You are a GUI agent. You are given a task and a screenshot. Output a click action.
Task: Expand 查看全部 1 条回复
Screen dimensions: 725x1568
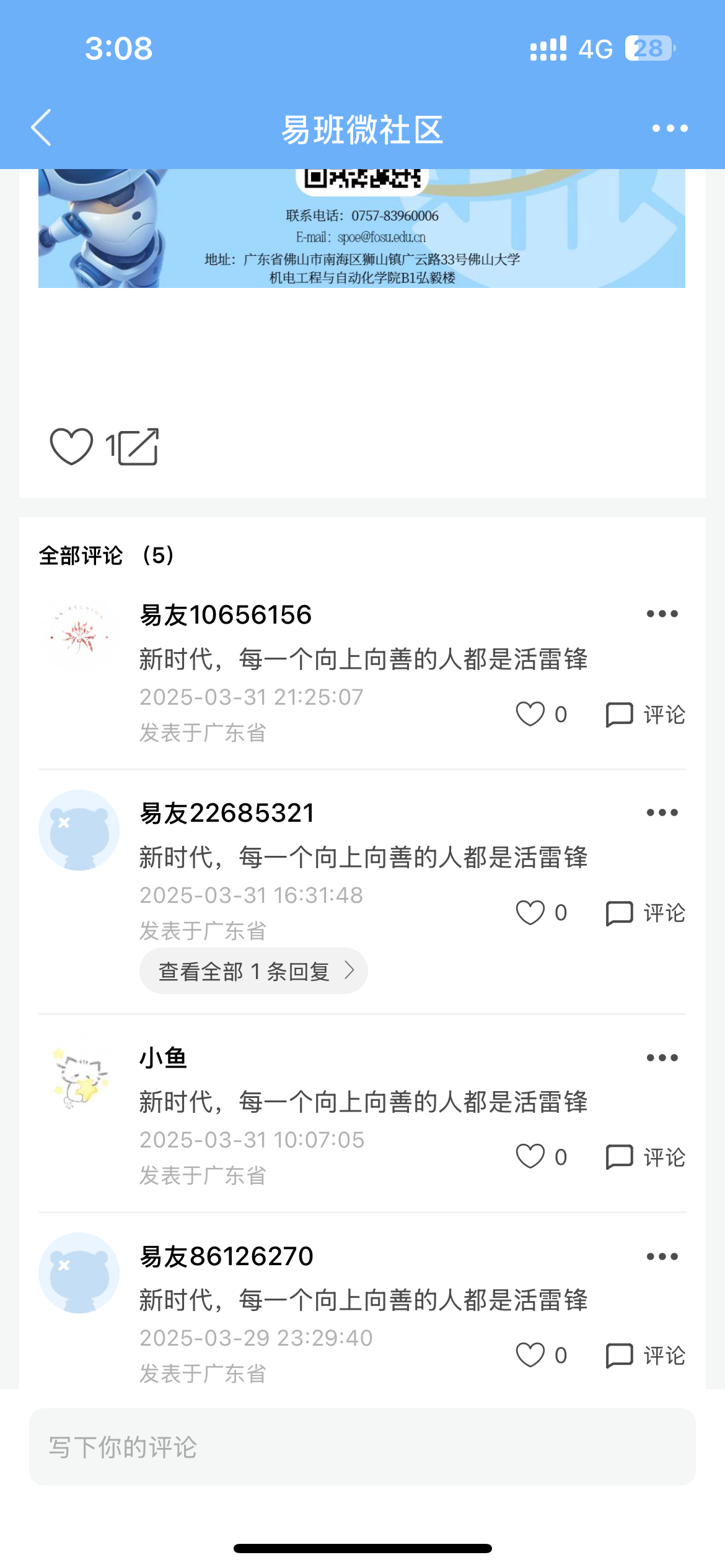tap(253, 970)
